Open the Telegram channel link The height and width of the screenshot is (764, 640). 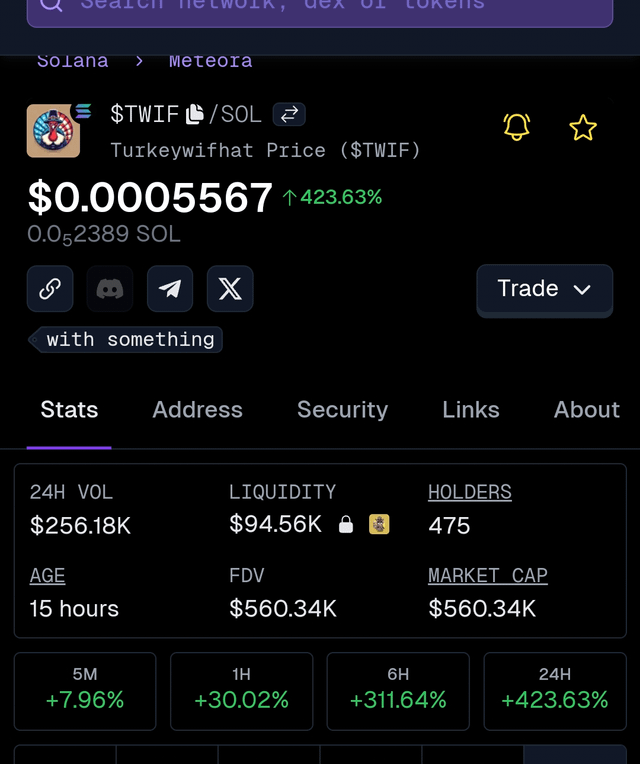170,290
